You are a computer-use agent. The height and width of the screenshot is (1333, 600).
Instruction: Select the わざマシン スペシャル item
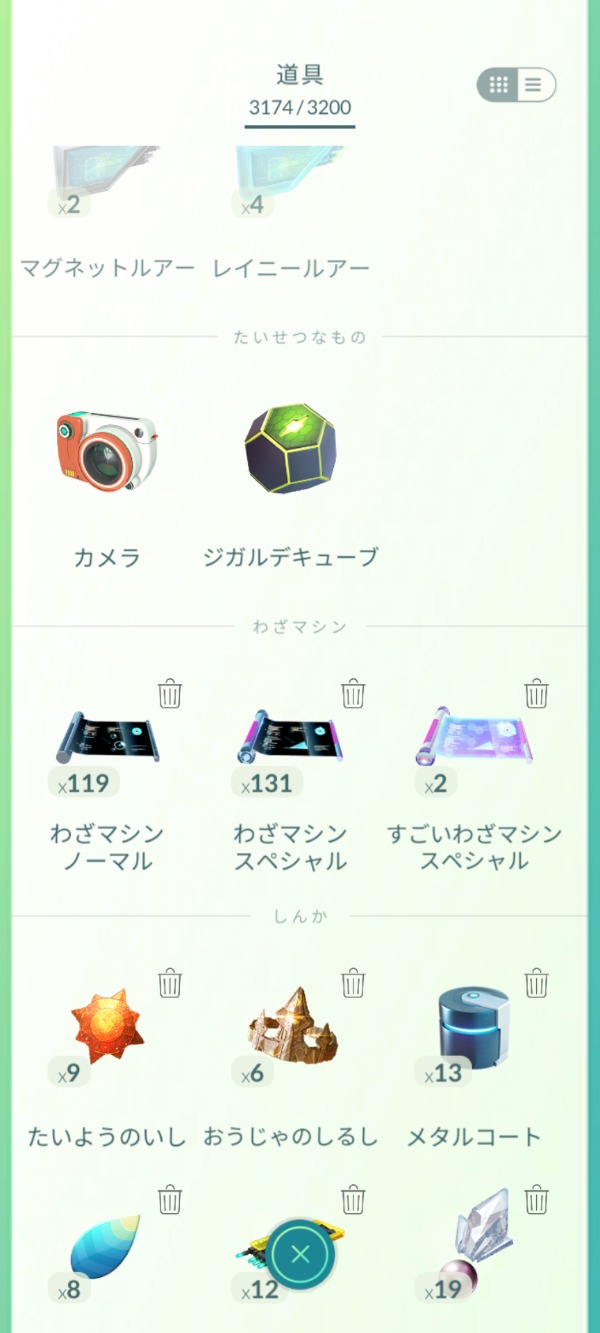[x=290, y=745]
